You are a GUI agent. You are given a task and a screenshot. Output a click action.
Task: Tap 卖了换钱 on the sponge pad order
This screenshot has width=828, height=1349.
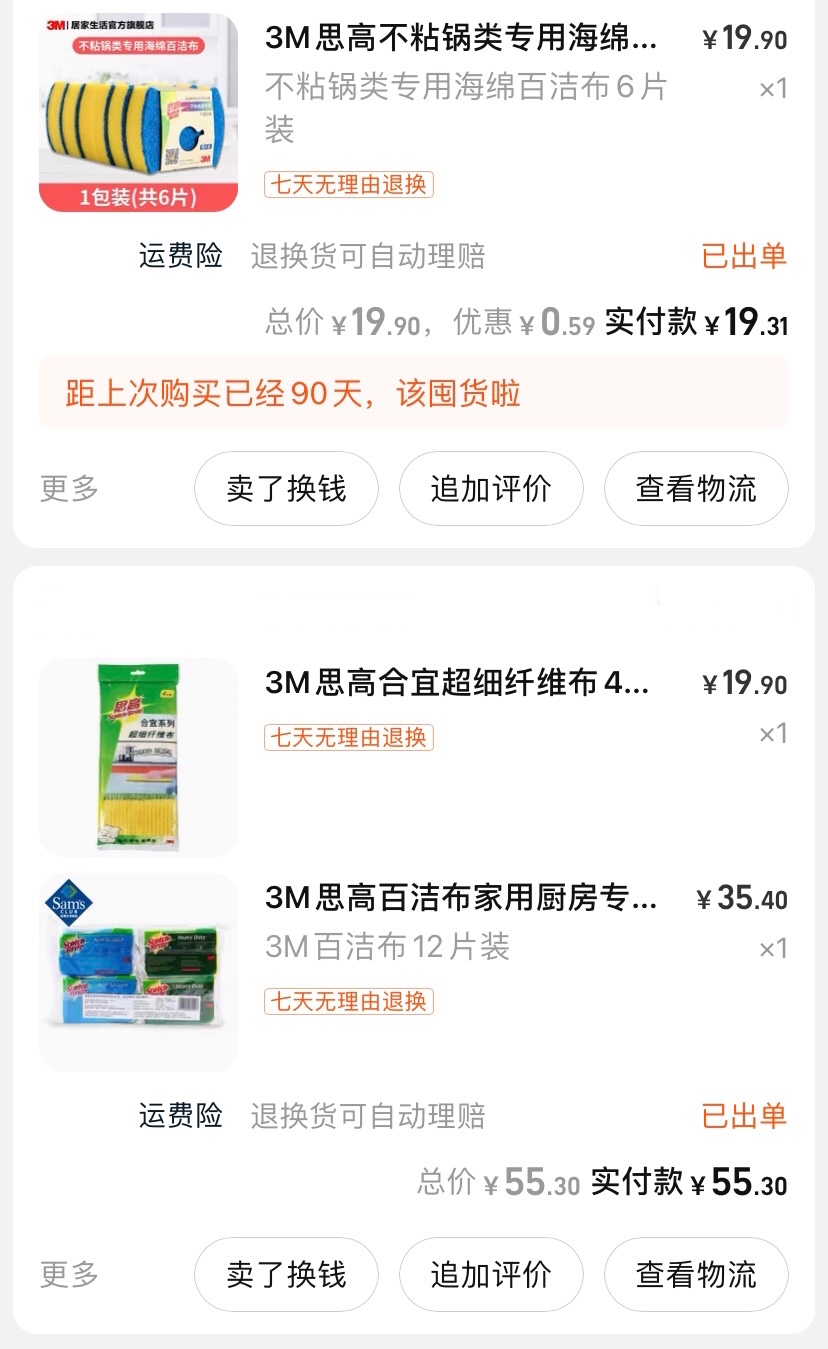pyautogui.click(x=286, y=488)
